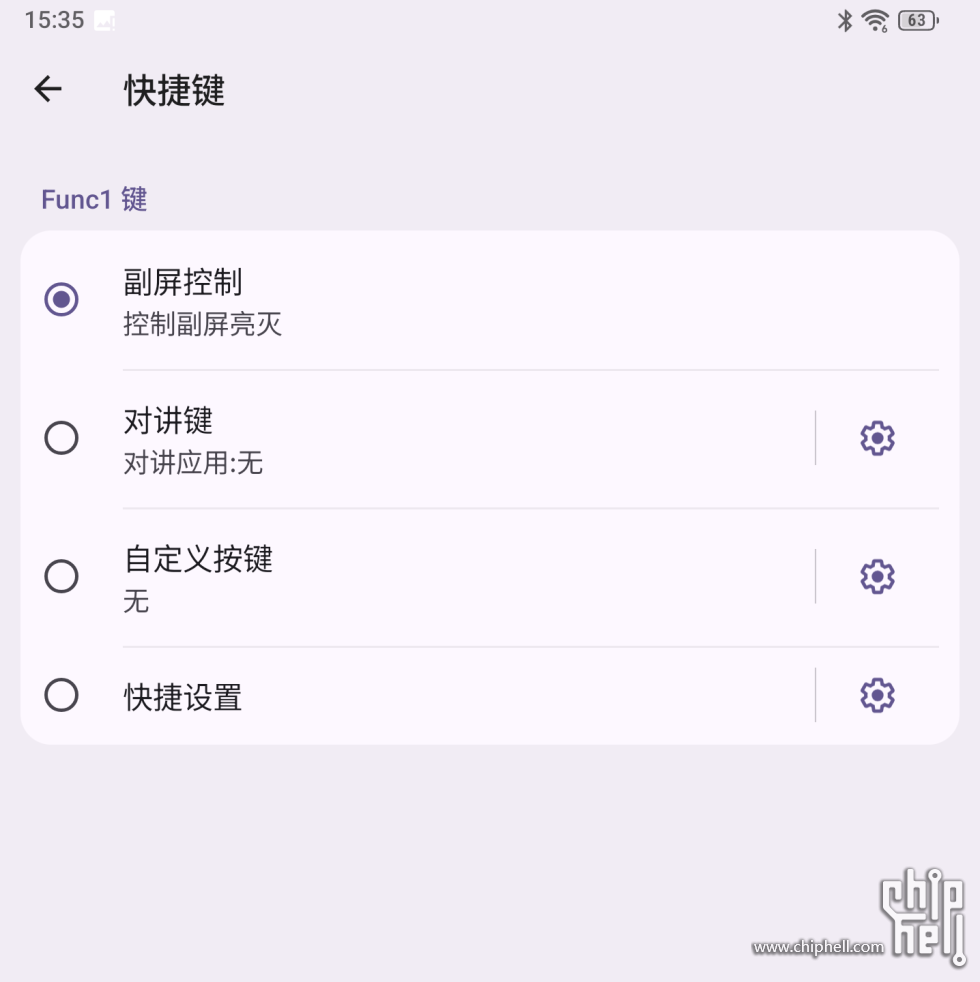
Task: Select the 副屏控制 radio button
Action: (61, 299)
